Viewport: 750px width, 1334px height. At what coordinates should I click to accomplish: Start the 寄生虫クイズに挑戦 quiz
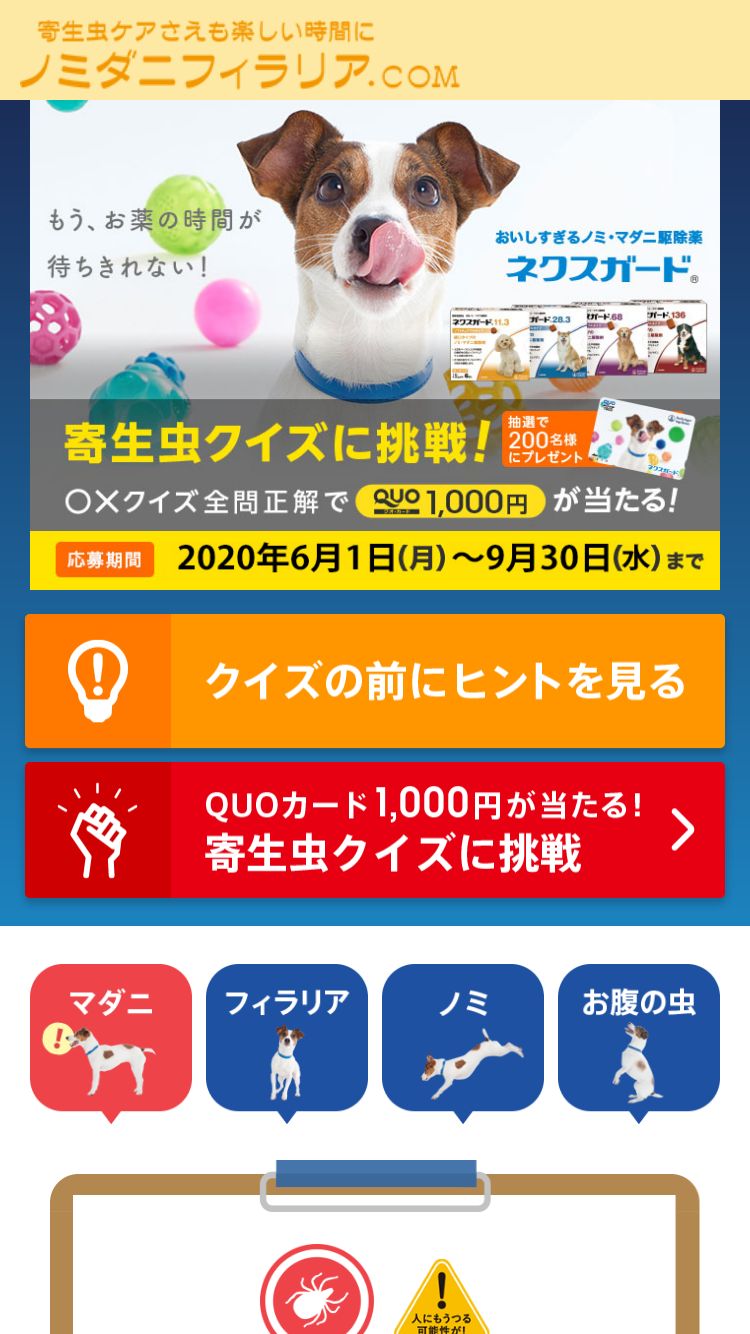click(x=375, y=830)
